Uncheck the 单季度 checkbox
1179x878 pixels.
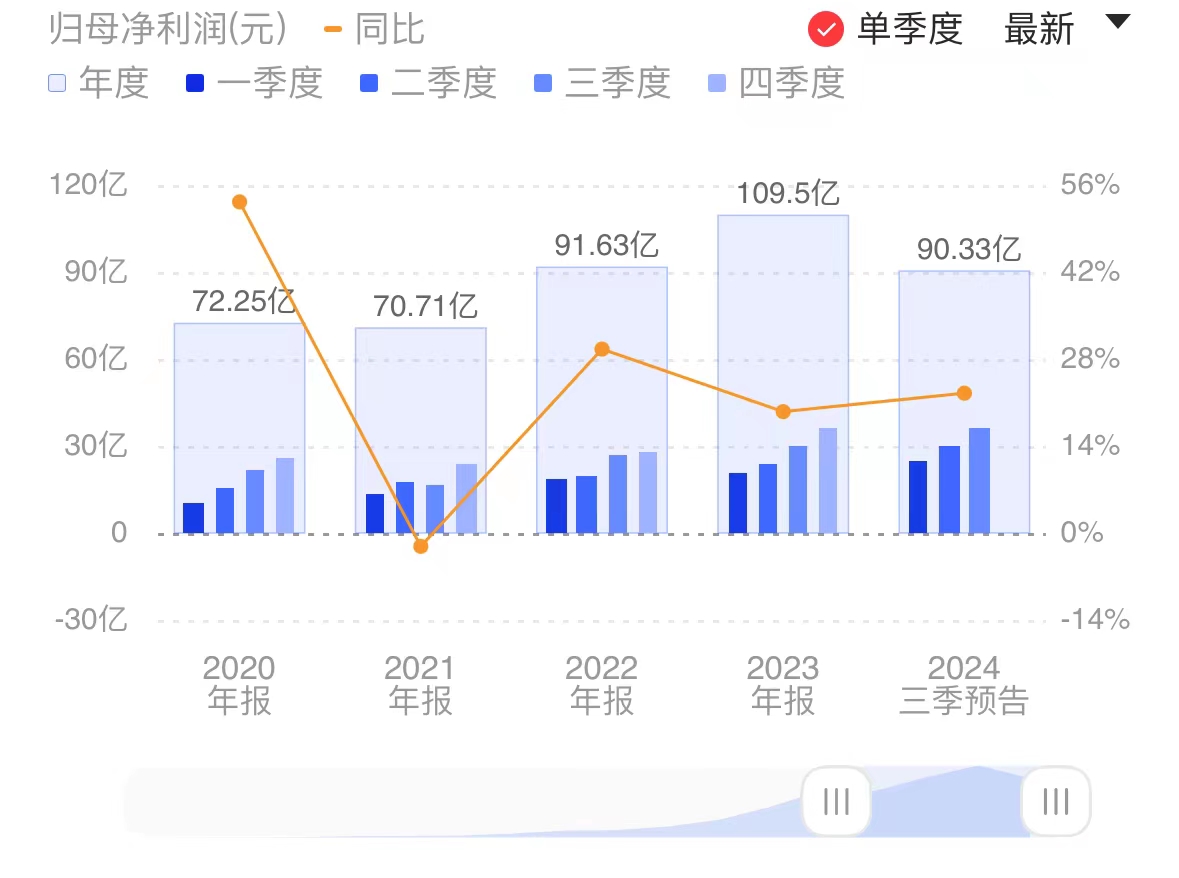(826, 30)
